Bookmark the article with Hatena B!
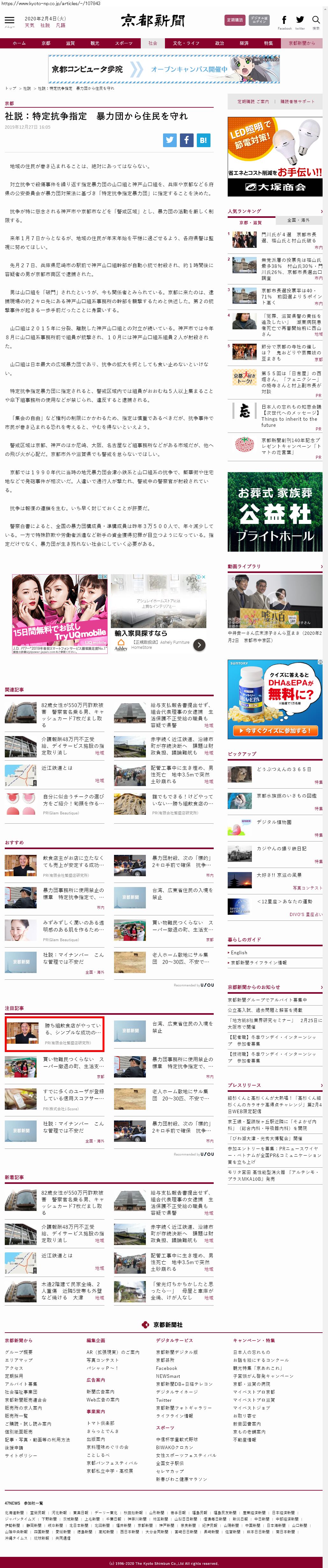This screenshot has height=1568, width=328. click(x=203, y=140)
